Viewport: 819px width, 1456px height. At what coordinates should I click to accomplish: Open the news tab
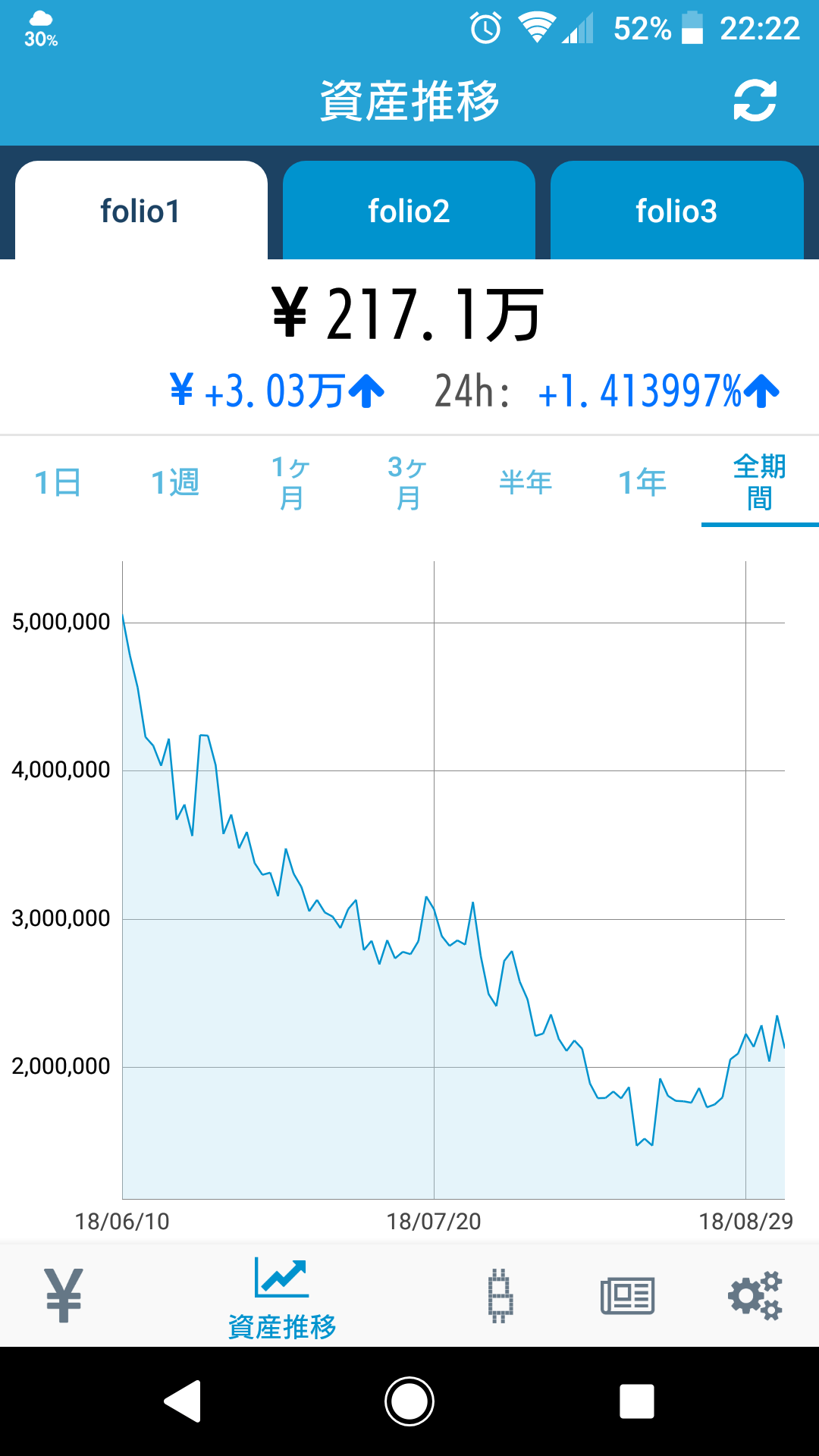(x=627, y=1295)
